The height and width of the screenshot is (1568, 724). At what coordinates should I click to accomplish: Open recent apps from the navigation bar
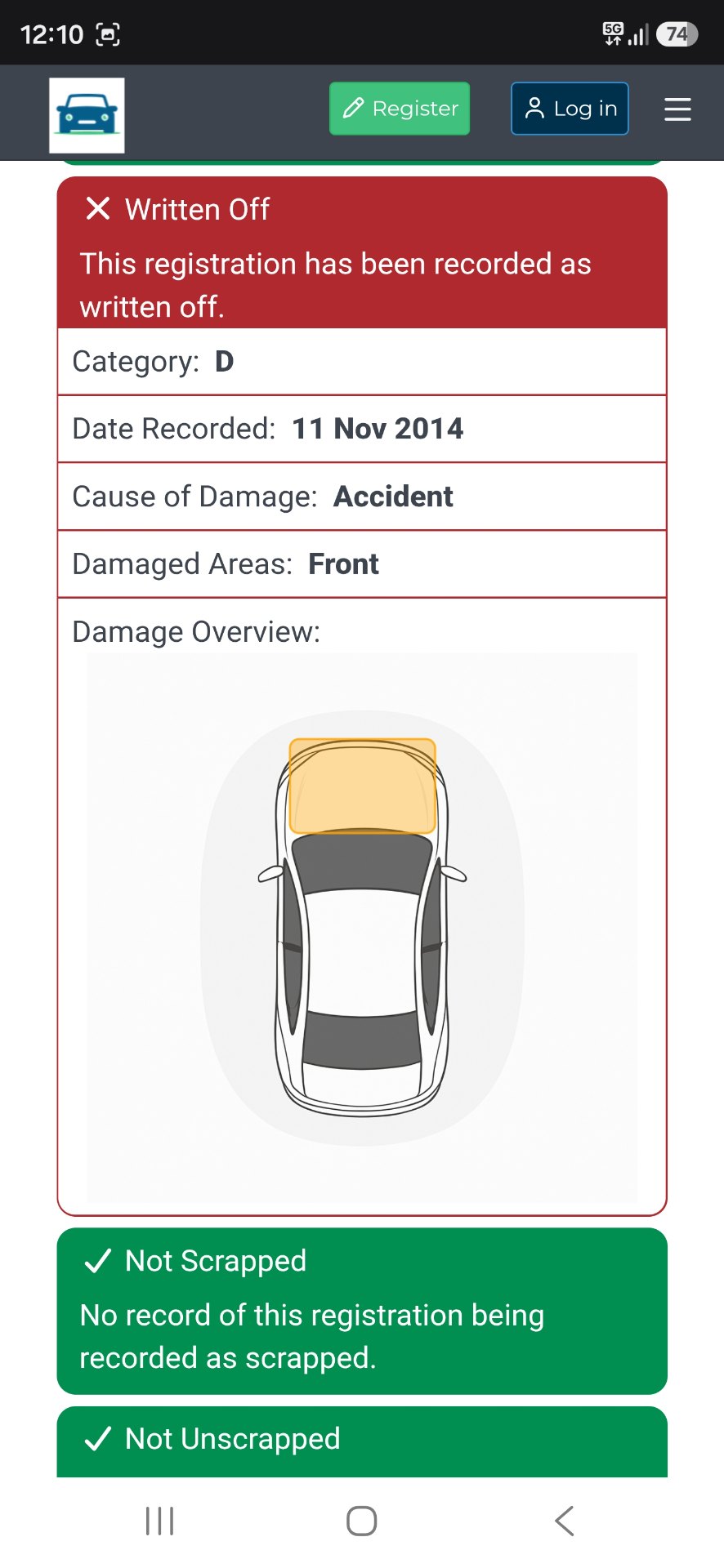[159, 1521]
